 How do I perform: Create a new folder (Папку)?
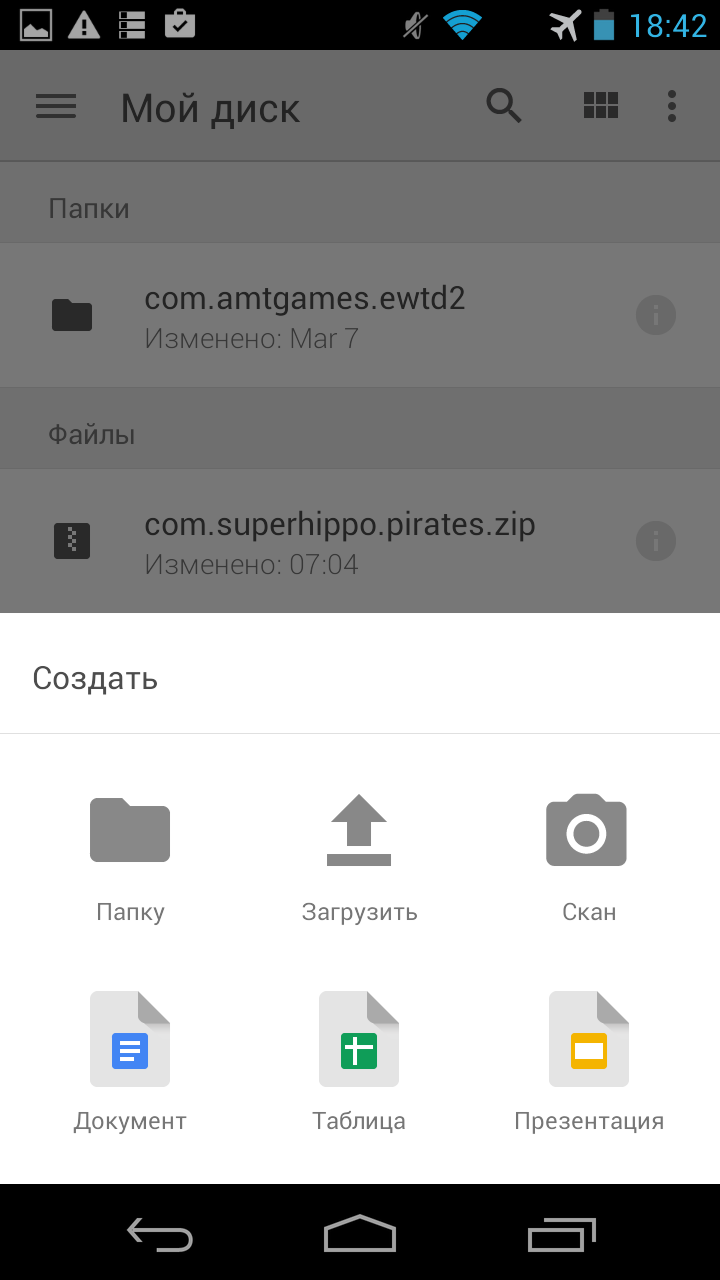point(130,858)
